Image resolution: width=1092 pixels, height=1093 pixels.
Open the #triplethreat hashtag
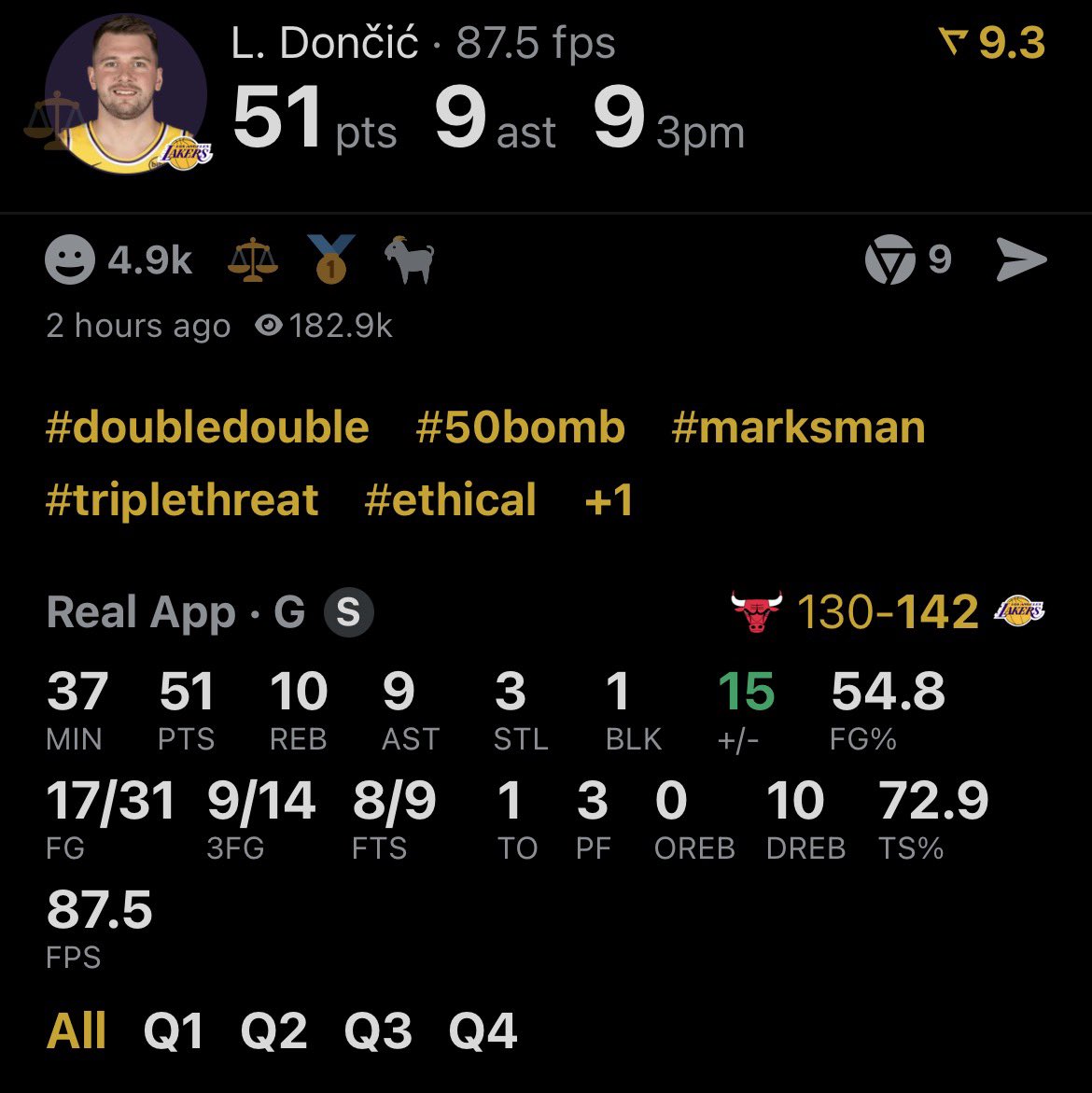click(x=182, y=499)
